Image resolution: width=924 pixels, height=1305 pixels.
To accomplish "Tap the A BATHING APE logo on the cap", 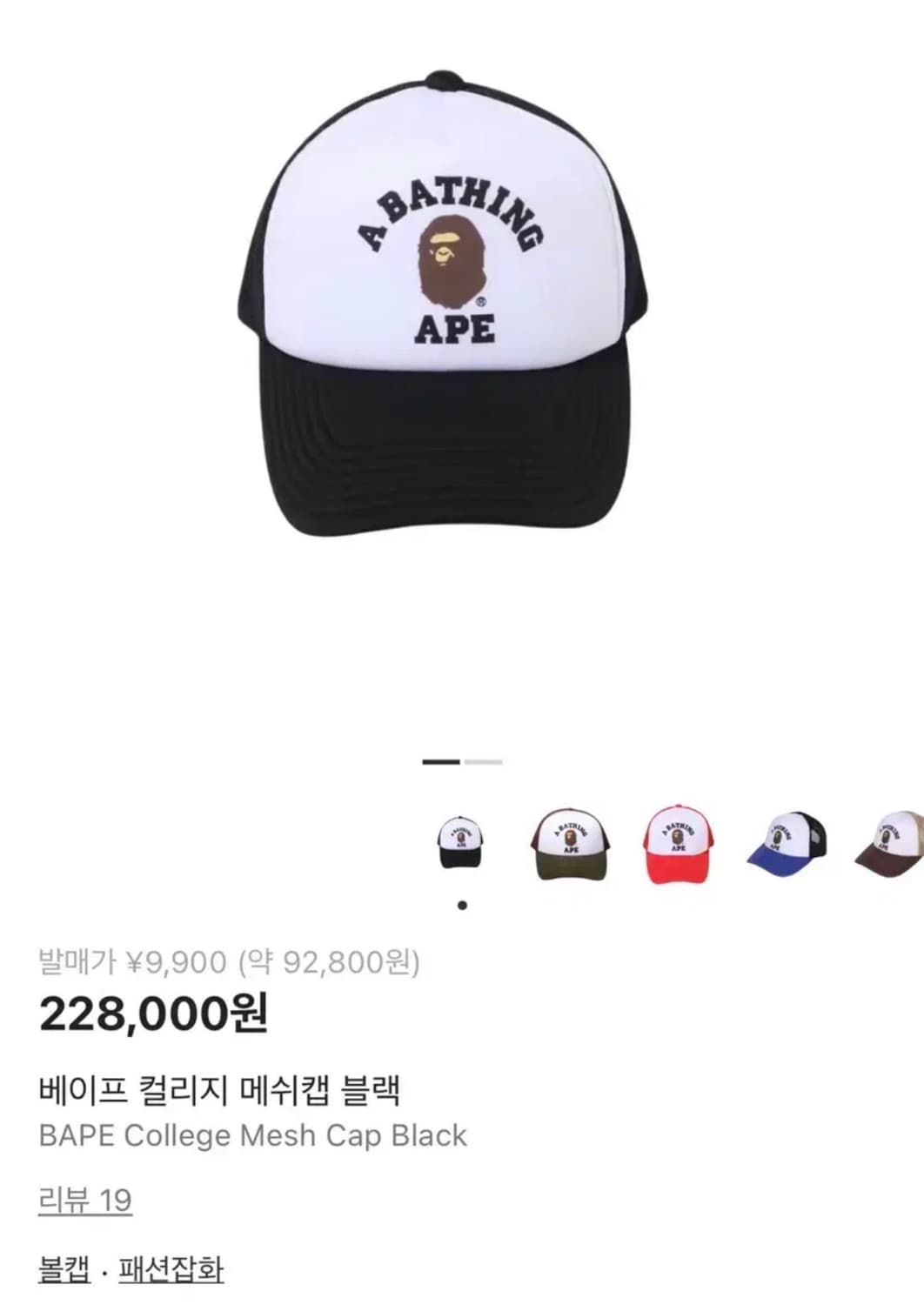I will 452,261.
